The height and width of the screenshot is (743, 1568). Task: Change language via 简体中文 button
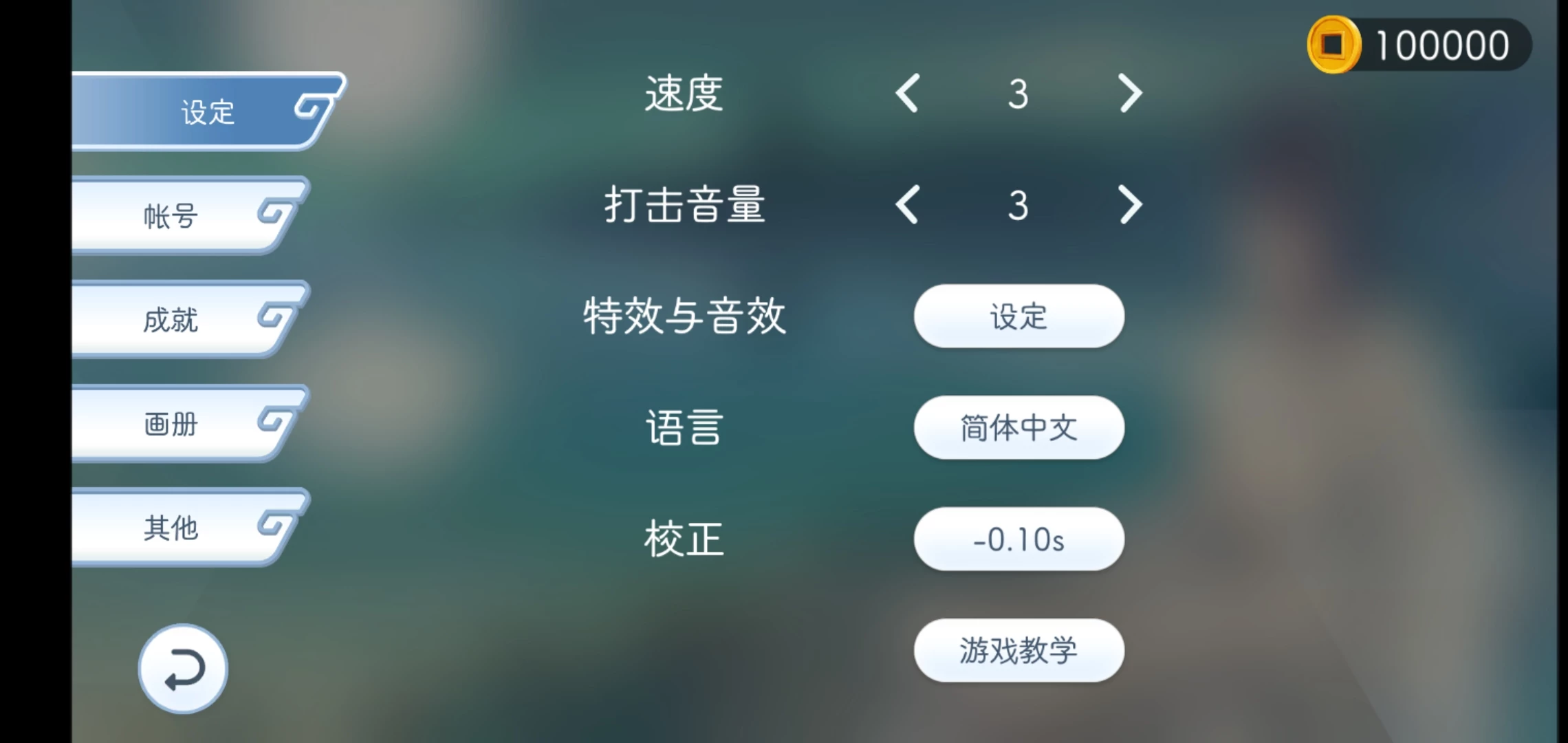[1019, 428]
